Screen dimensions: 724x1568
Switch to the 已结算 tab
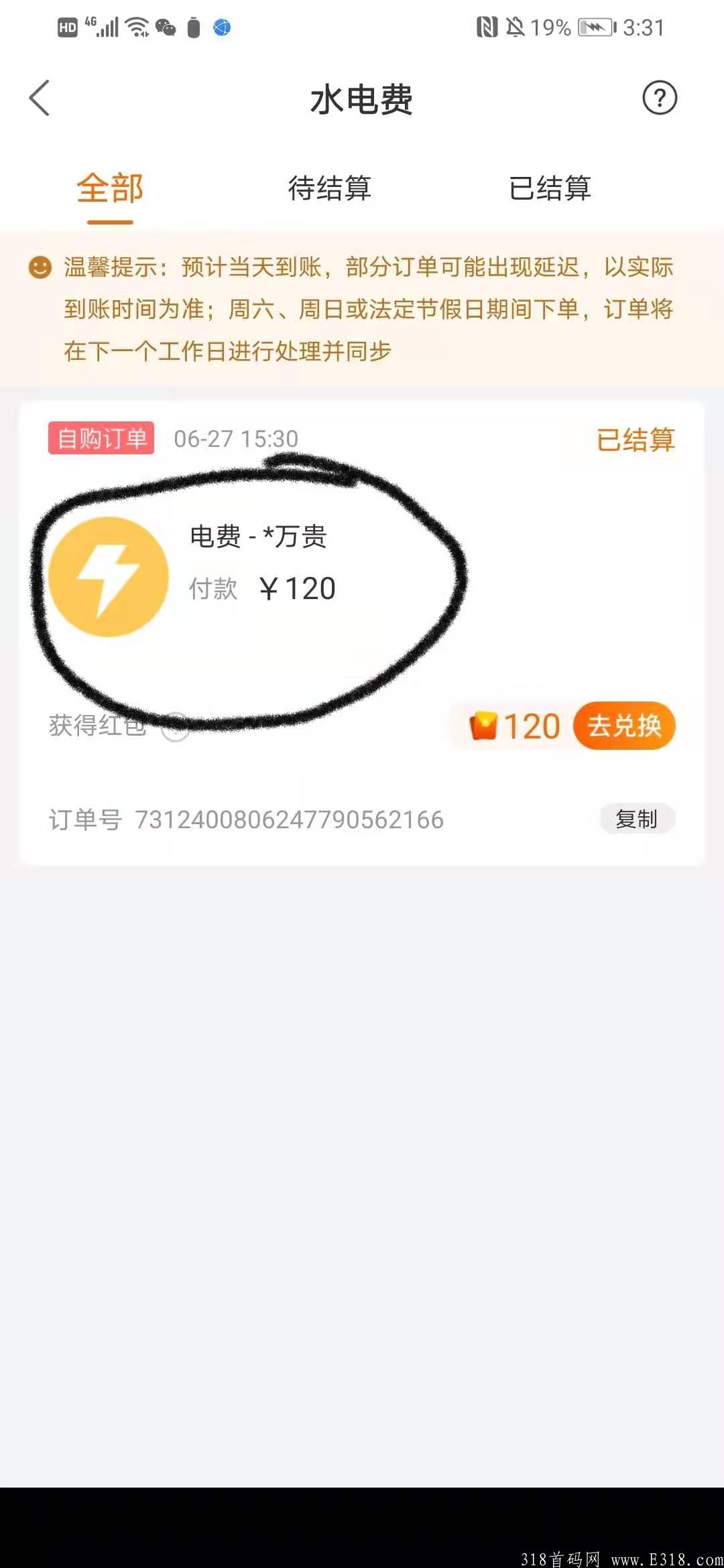click(550, 188)
